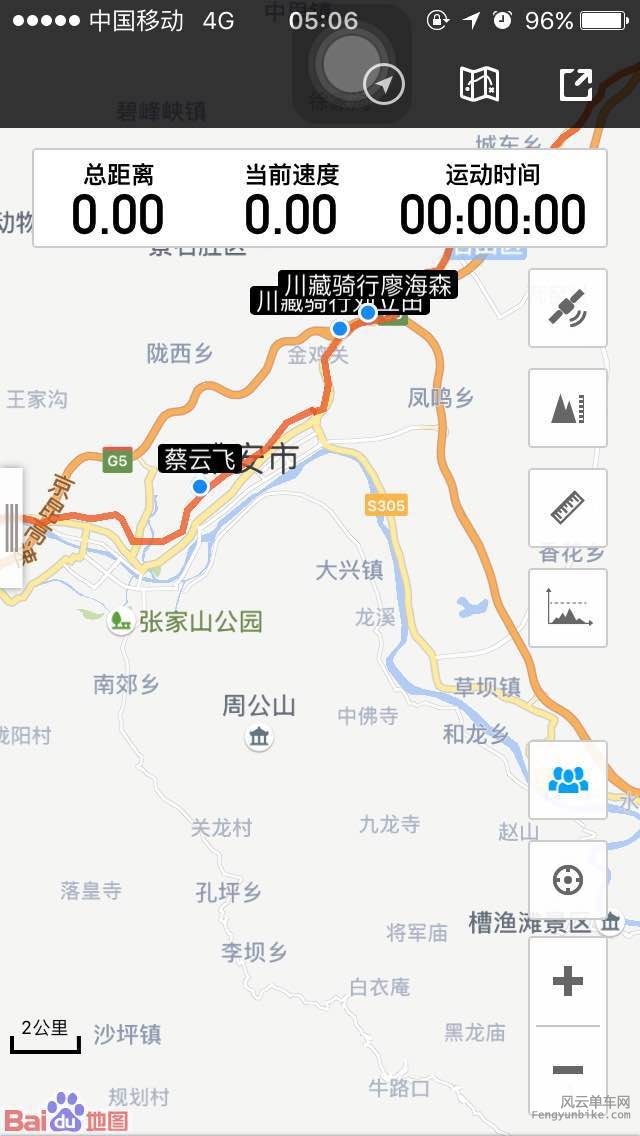The image size is (640, 1136).
Task: Share the ride via export icon
Action: (x=576, y=84)
